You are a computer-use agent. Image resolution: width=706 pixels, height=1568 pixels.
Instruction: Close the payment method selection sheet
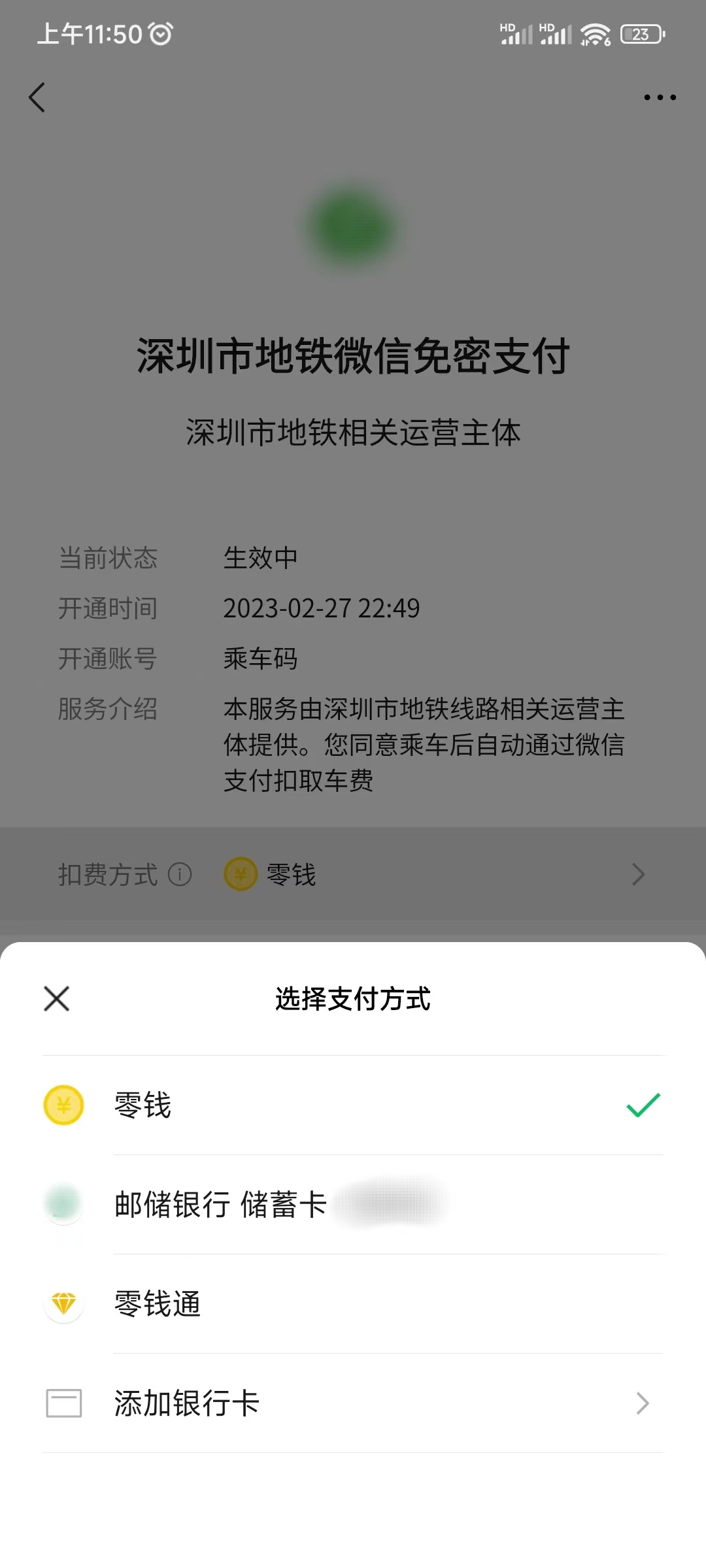(56, 999)
